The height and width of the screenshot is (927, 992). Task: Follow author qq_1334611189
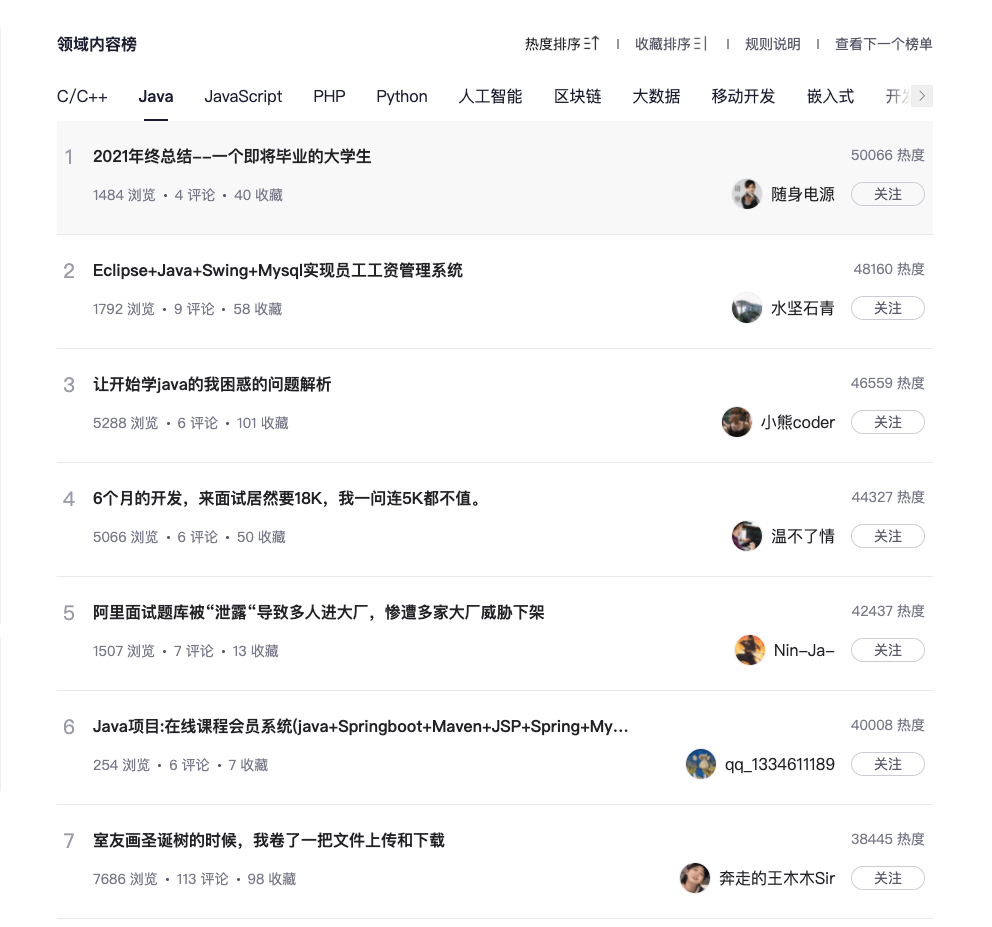[x=887, y=764]
